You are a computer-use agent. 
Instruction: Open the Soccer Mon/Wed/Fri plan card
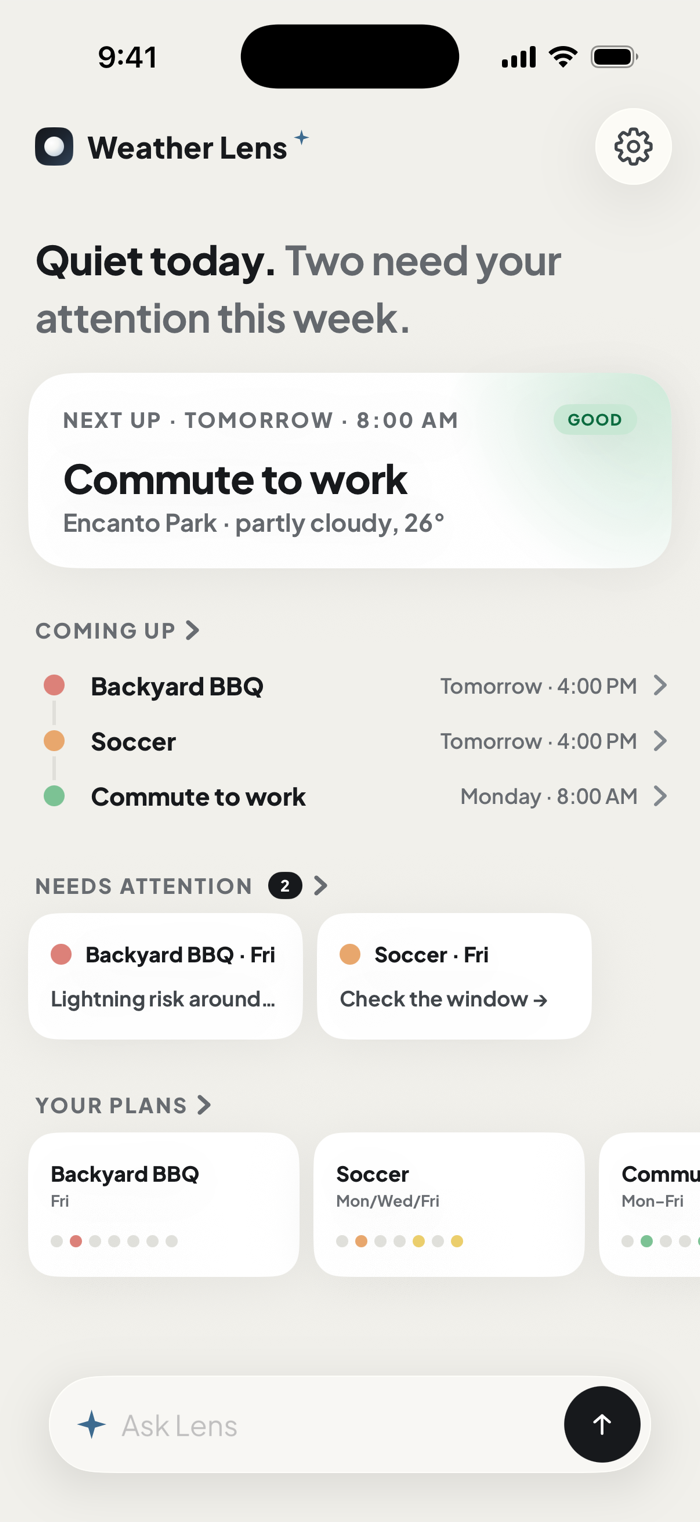tap(449, 1204)
